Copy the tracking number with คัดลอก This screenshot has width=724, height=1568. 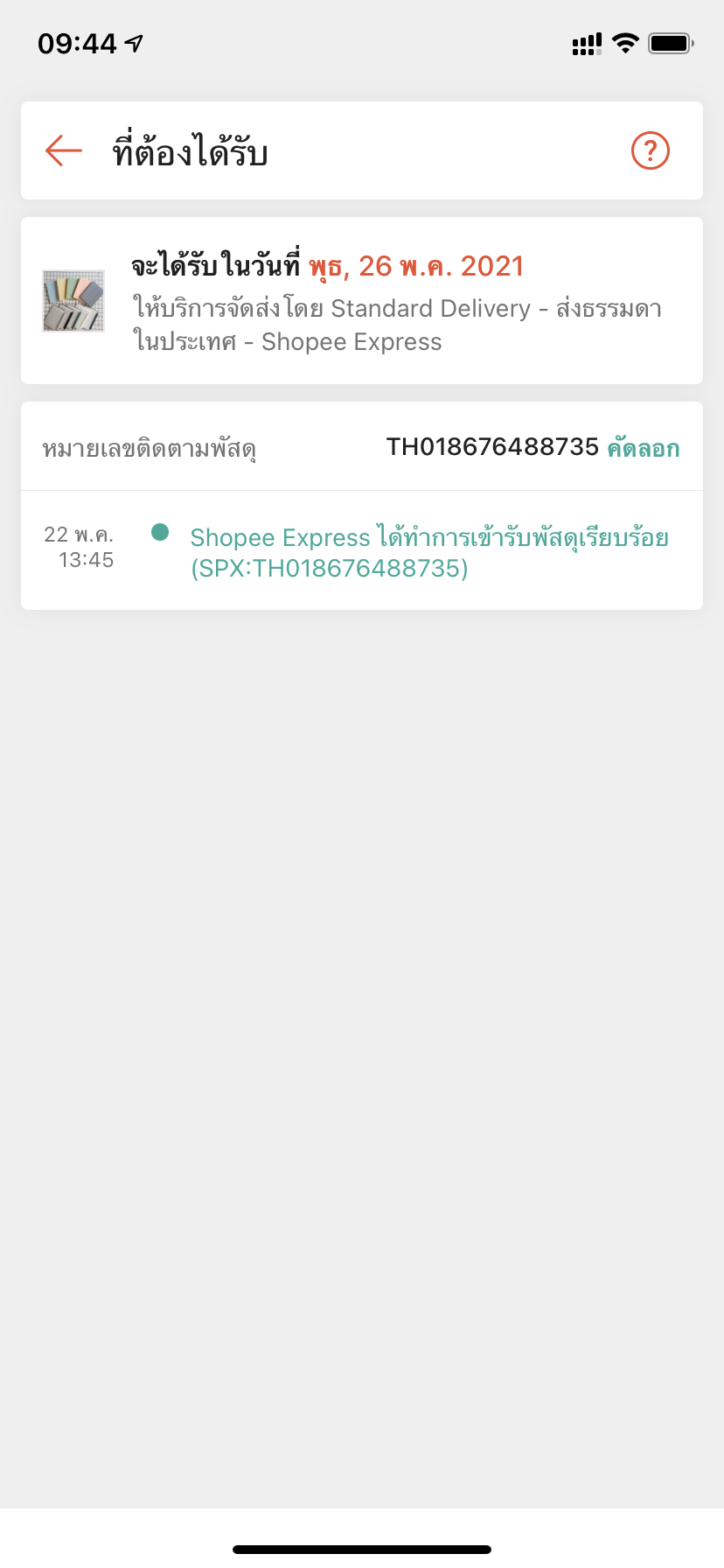tap(643, 449)
